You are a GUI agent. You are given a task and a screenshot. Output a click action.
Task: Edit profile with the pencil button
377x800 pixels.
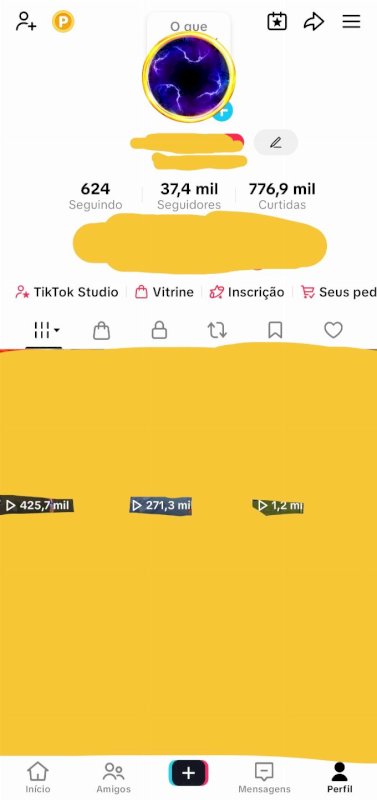(275, 142)
